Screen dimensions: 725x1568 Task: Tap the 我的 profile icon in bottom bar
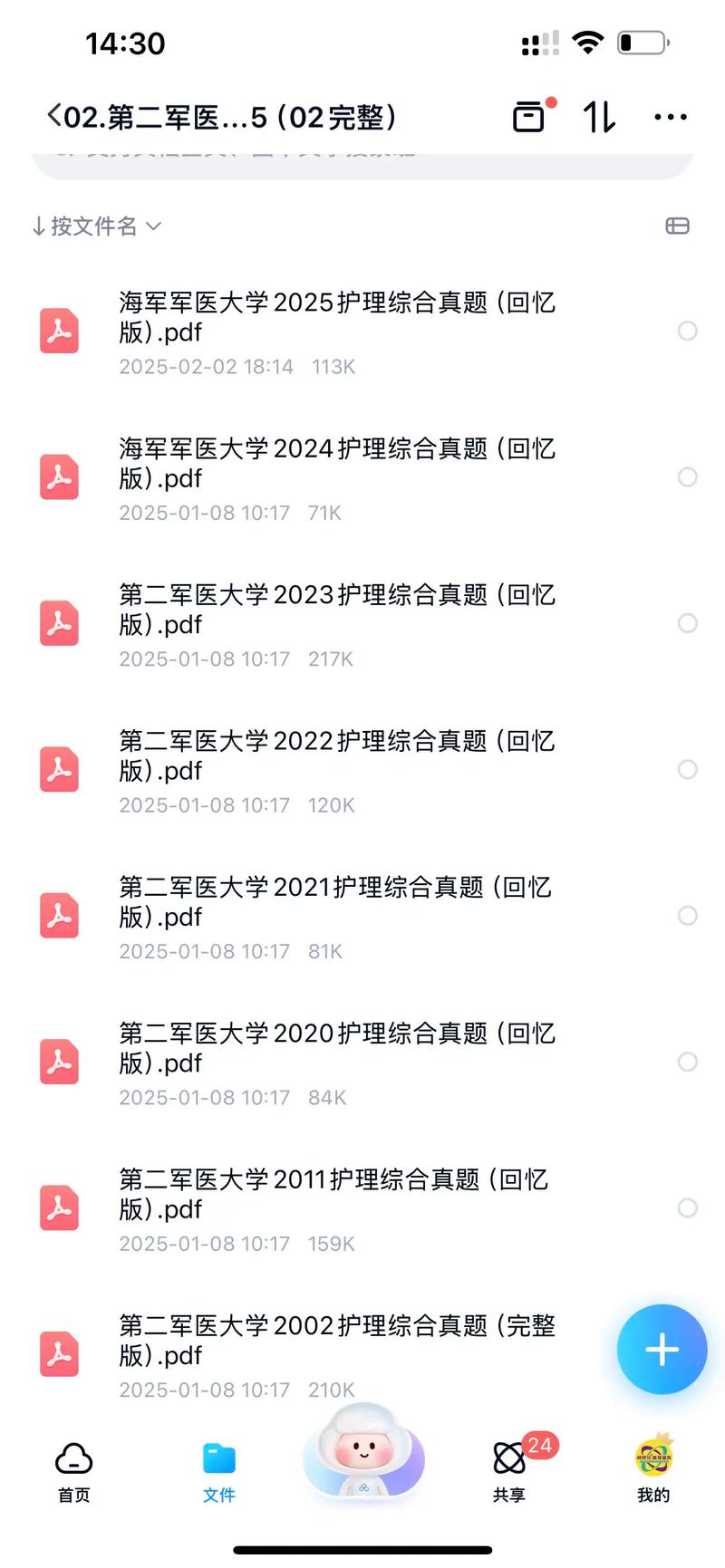coord(653,1457)
